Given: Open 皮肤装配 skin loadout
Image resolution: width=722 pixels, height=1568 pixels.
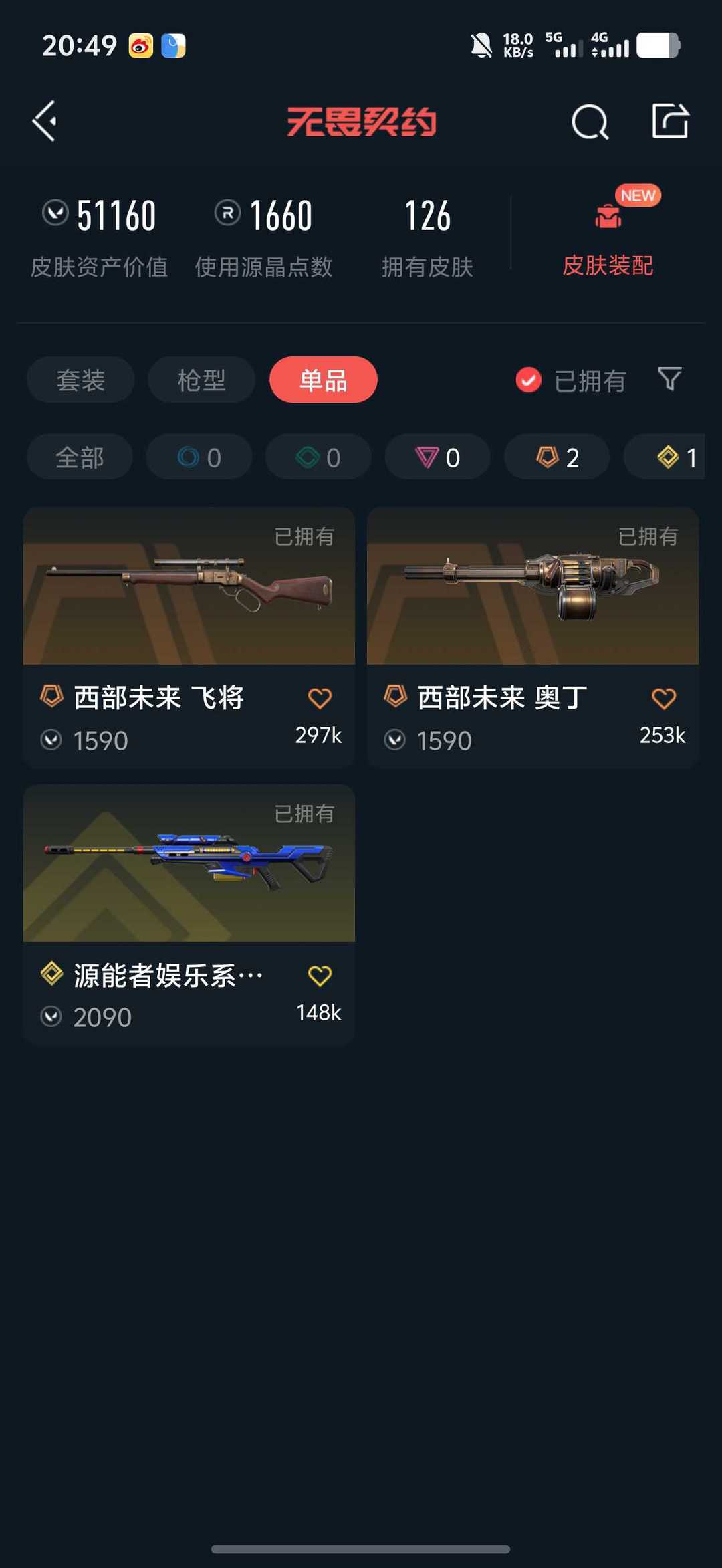Looking at the screenshot, I should pyautogui.click(x=608, y=237).
